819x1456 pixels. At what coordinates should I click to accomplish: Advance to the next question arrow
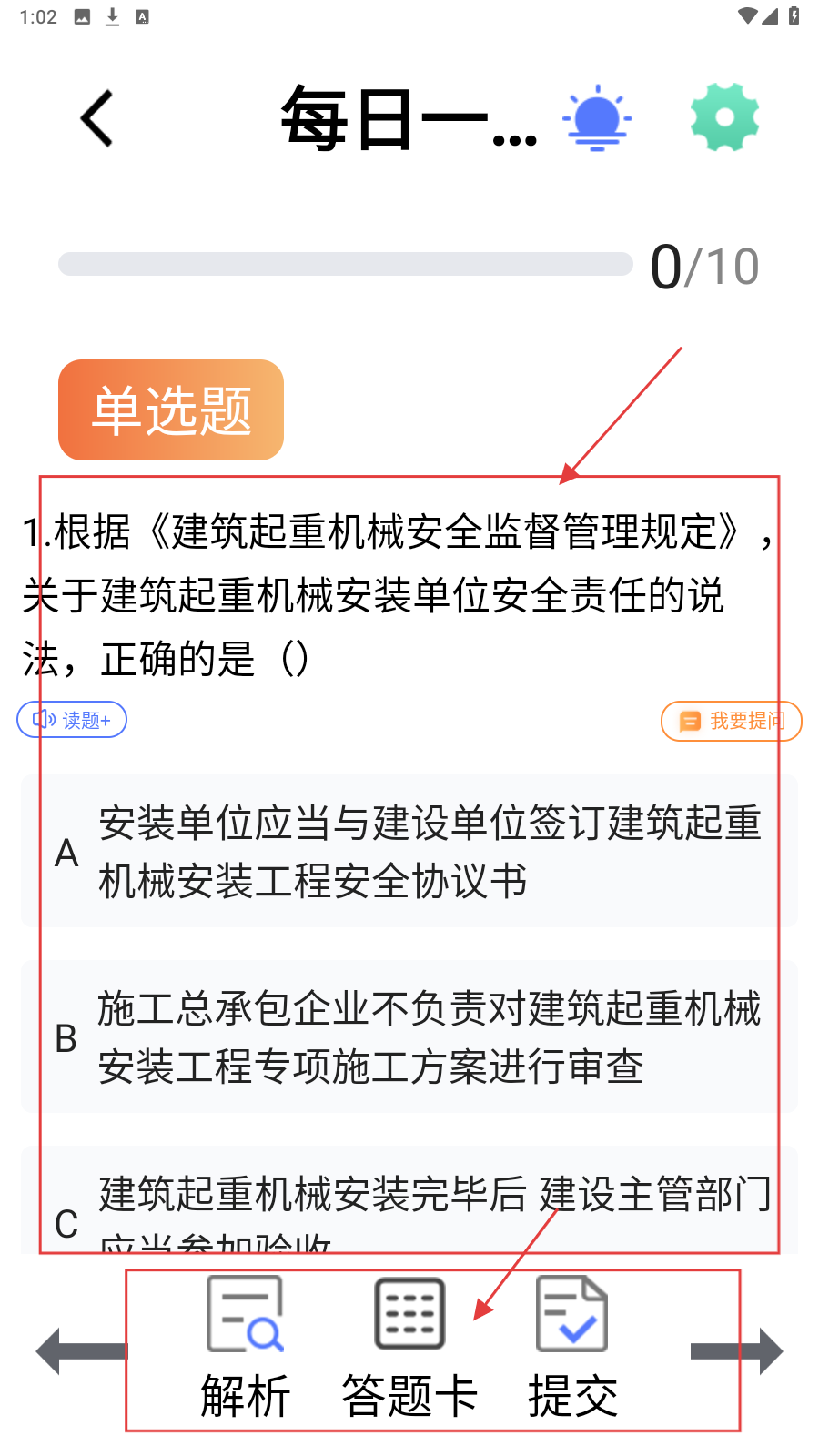(x=737, y=1351)
